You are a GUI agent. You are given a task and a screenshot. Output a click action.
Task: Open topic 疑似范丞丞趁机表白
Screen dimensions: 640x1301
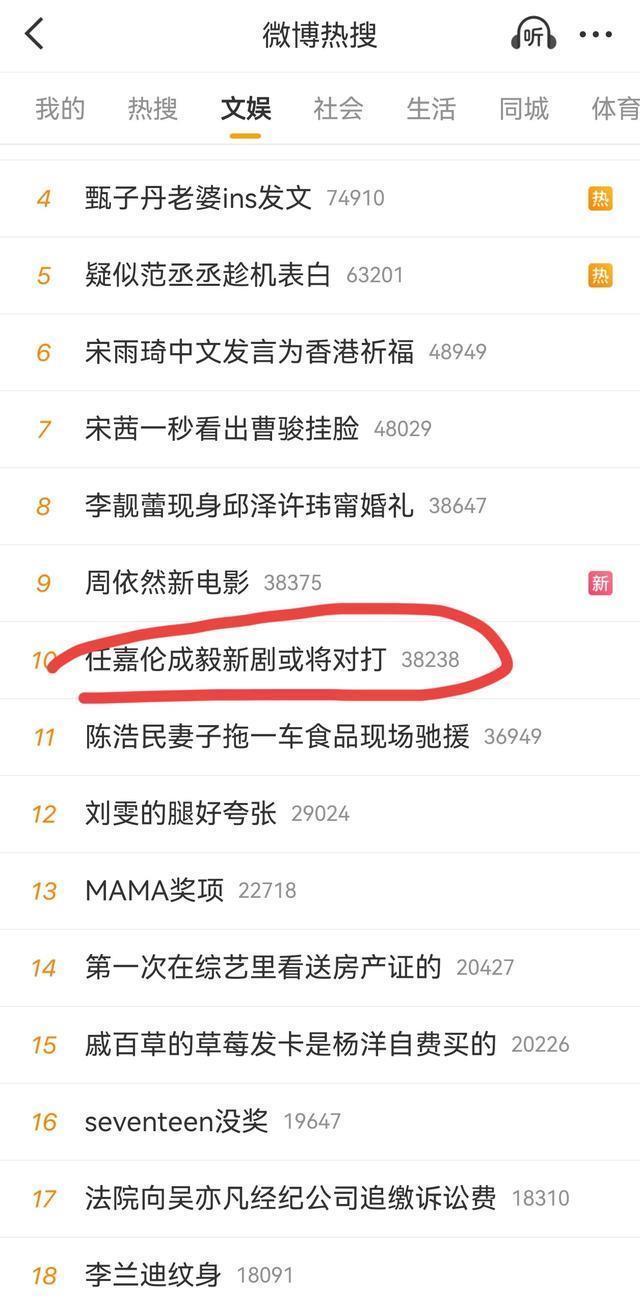[x=207, y=275]
